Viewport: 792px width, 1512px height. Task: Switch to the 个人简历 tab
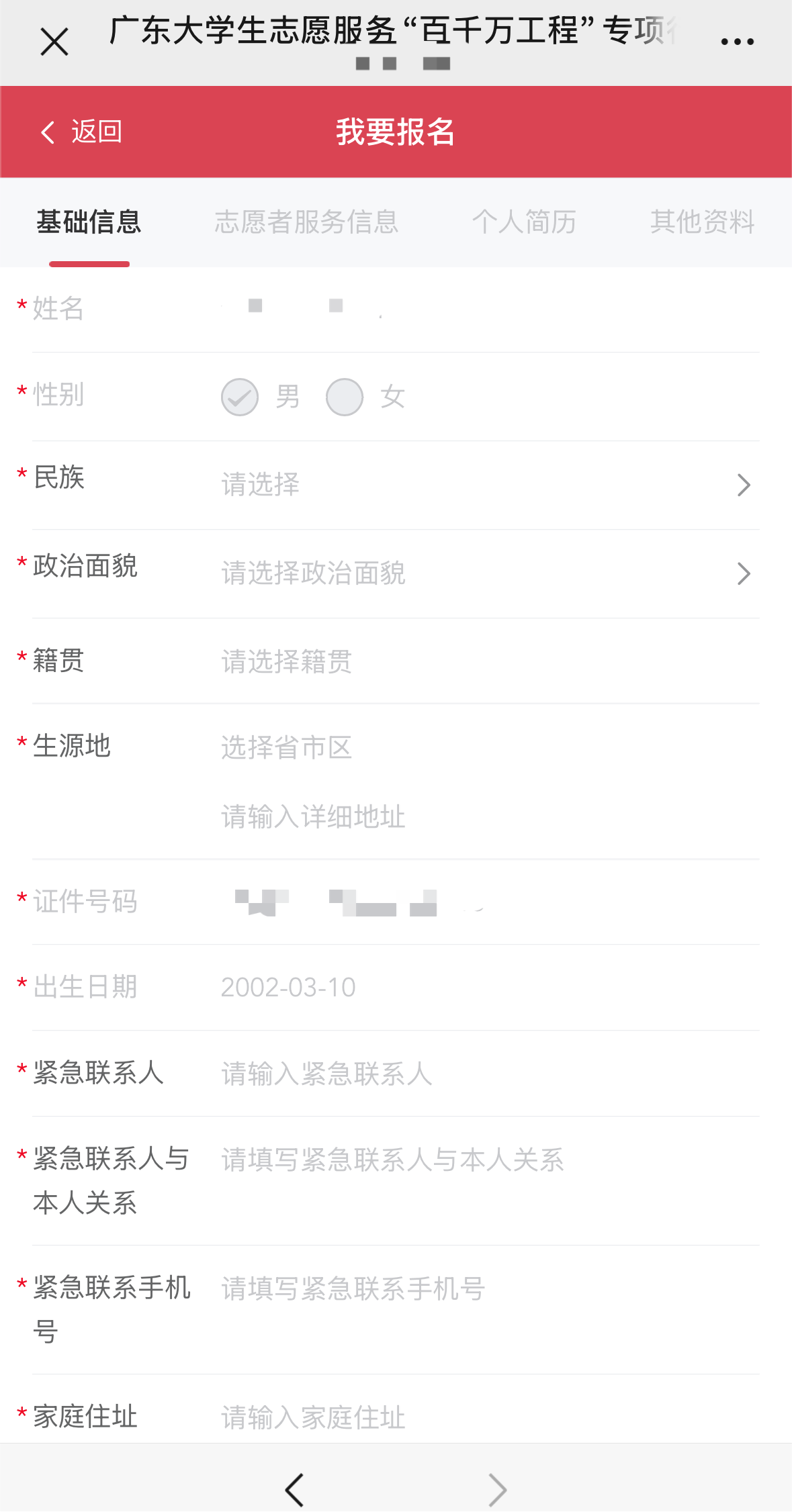[524, 222]
